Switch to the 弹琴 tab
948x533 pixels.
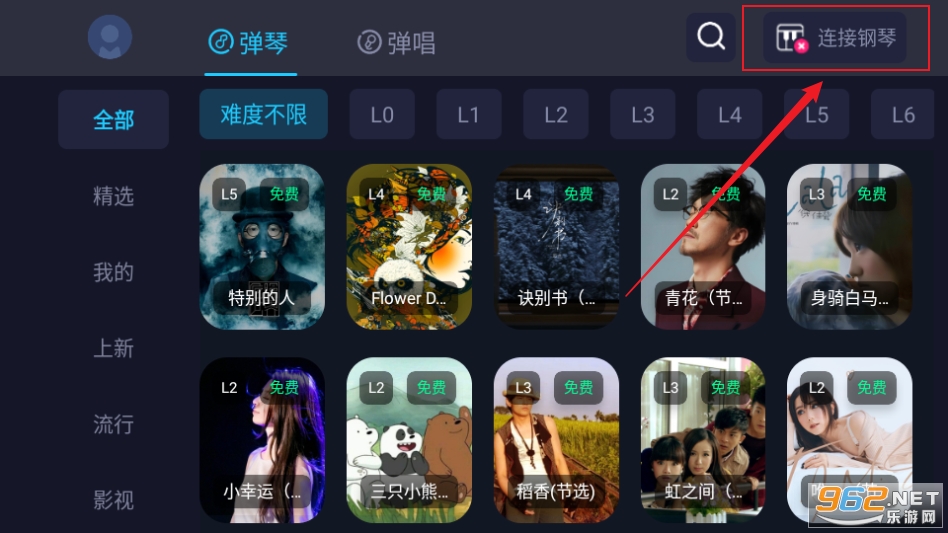click(250, 42)
